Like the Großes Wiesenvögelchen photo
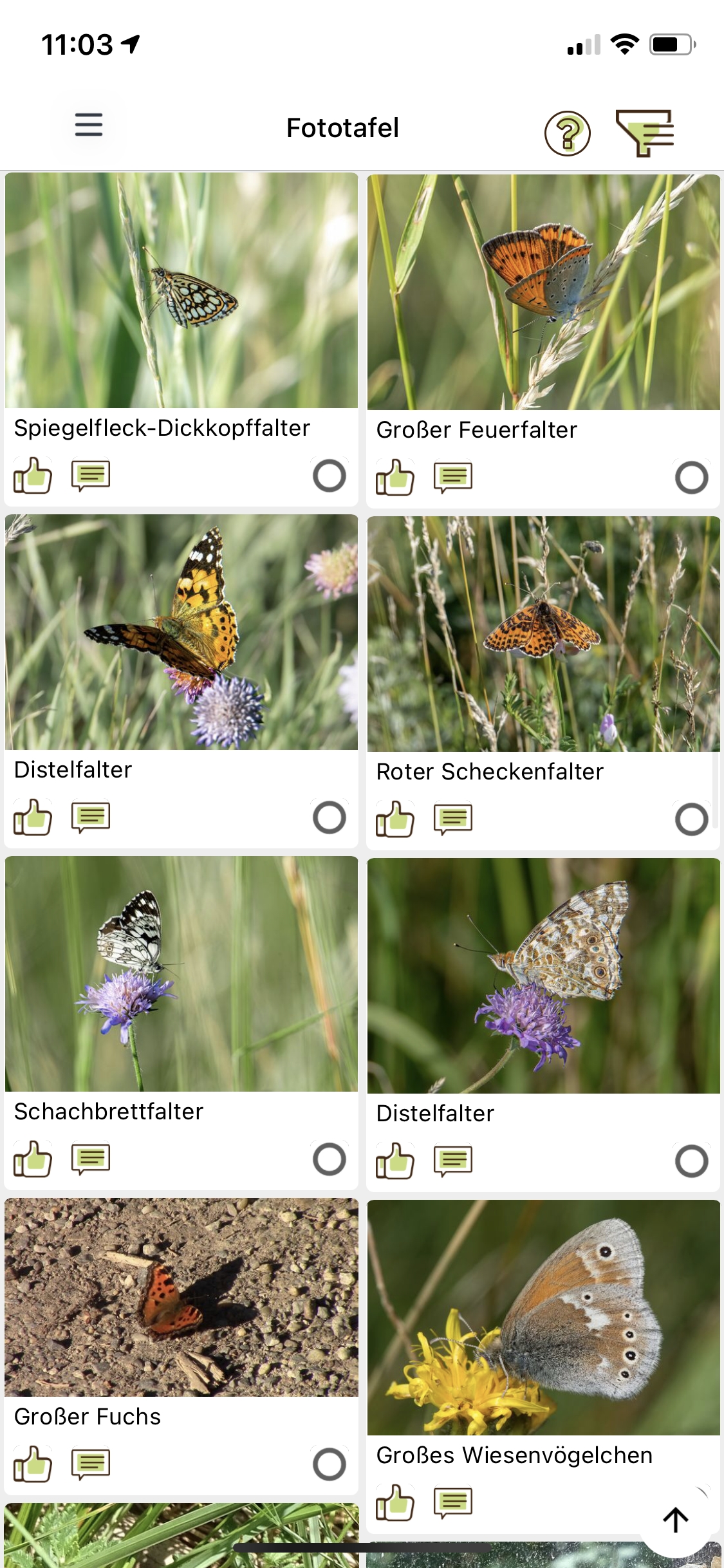The height and width of the screenshot is (1568, 724). click(394, 1503)
